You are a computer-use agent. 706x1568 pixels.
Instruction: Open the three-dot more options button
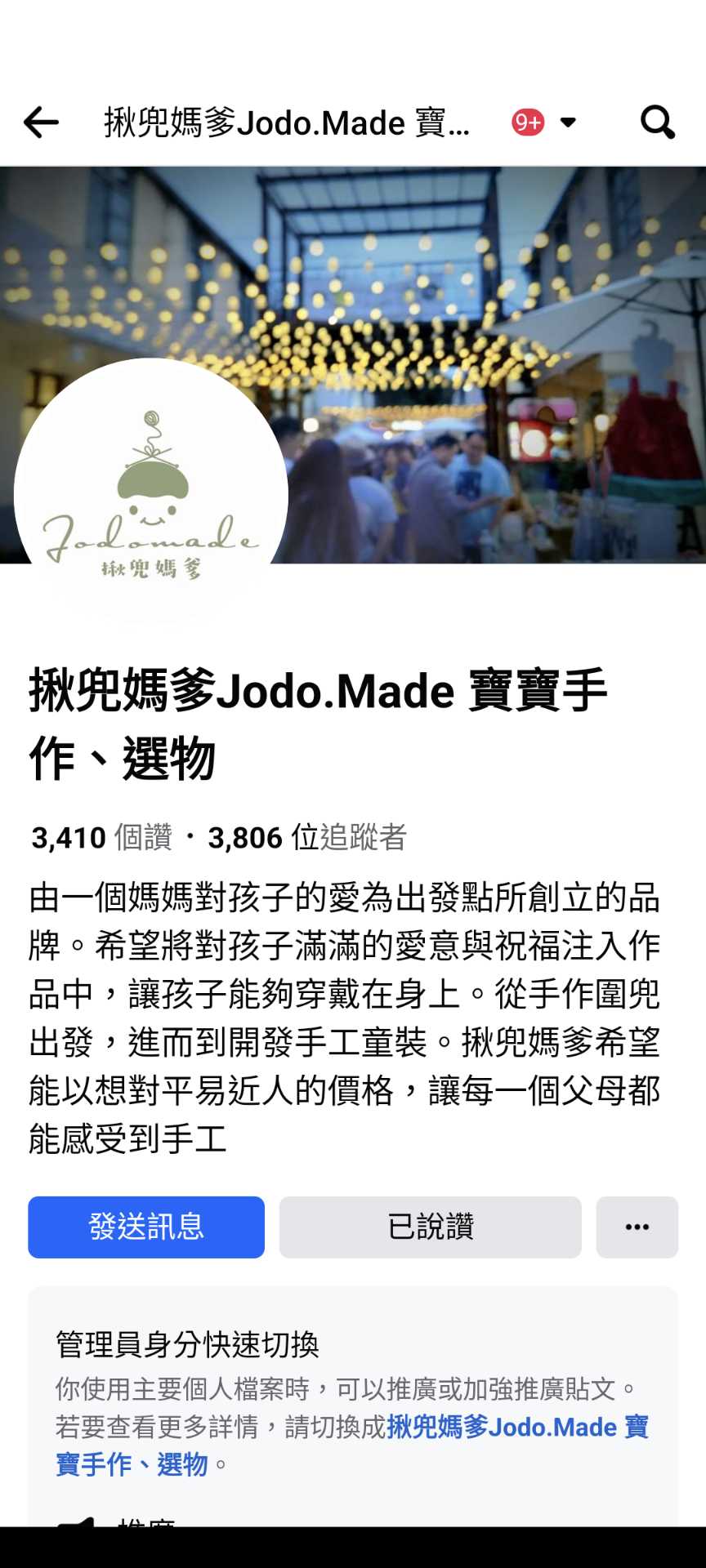point(637,1227)
